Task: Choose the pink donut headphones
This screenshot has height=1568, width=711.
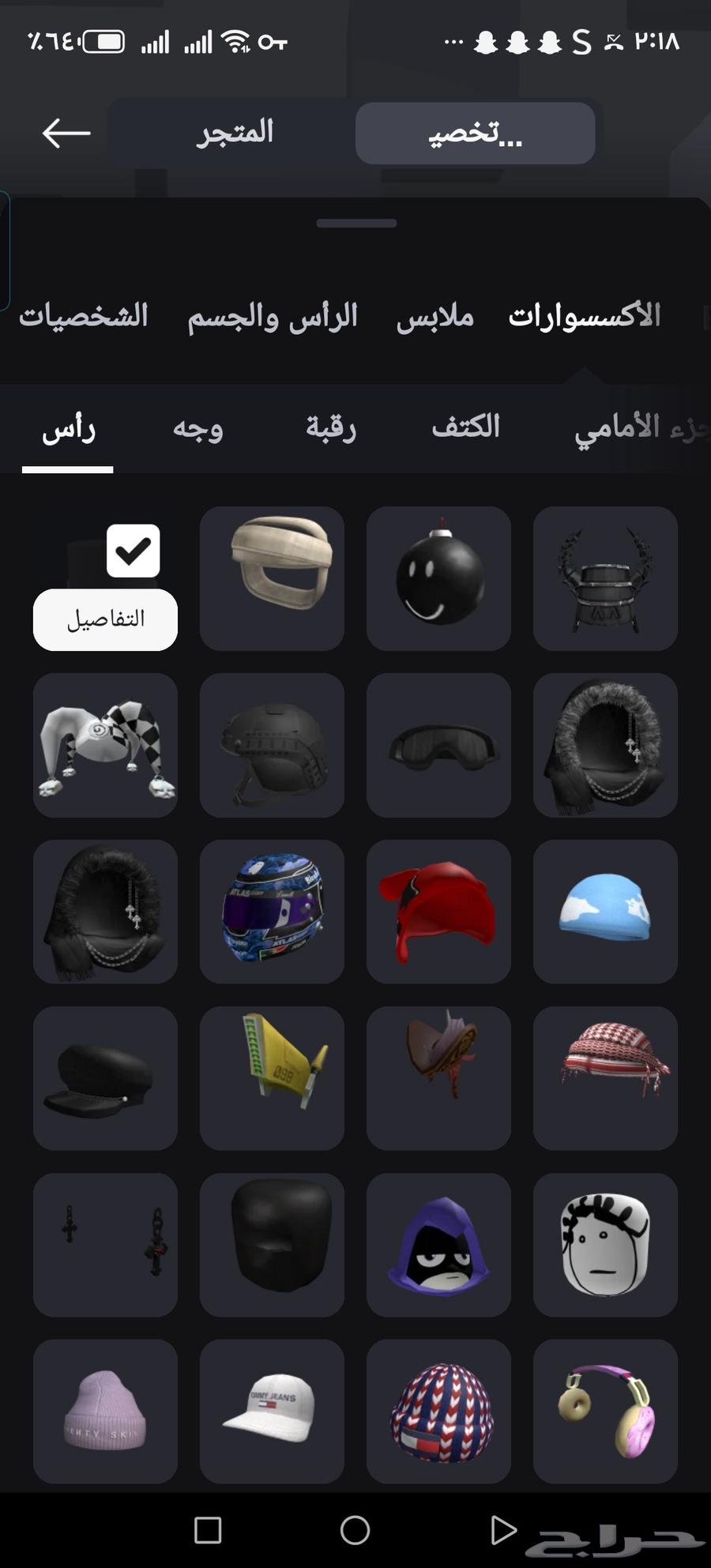Action: point(605,1412)
